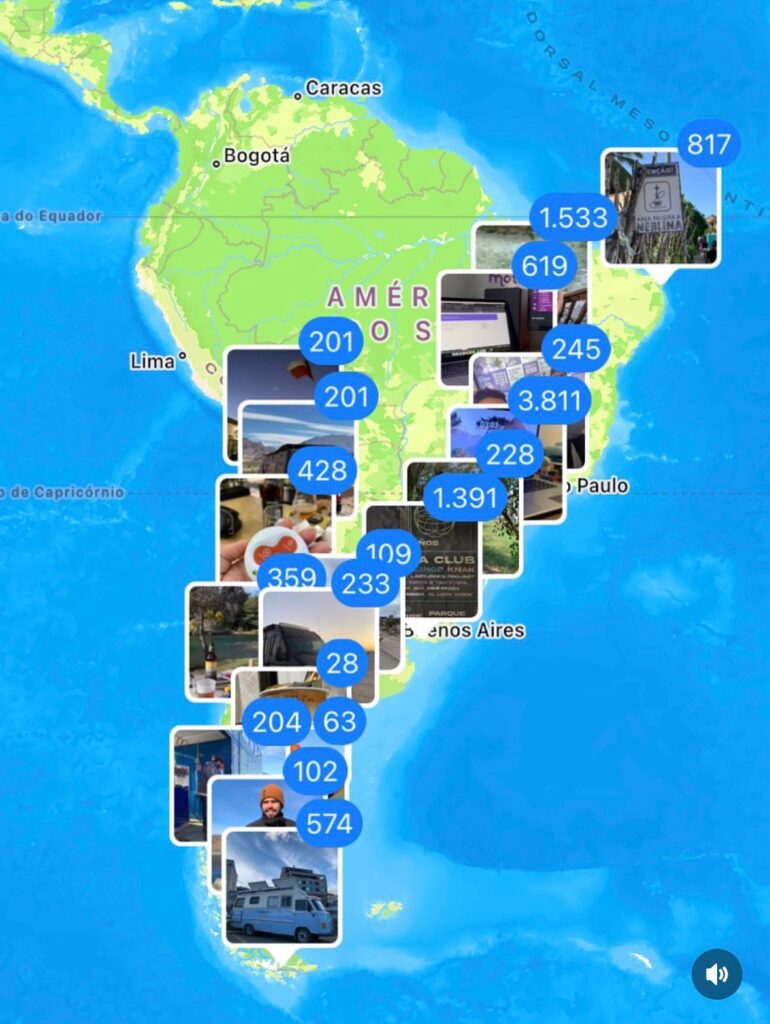Open the small cluster of 28 photos
770x1024 pixels.
tap(342, 665)
